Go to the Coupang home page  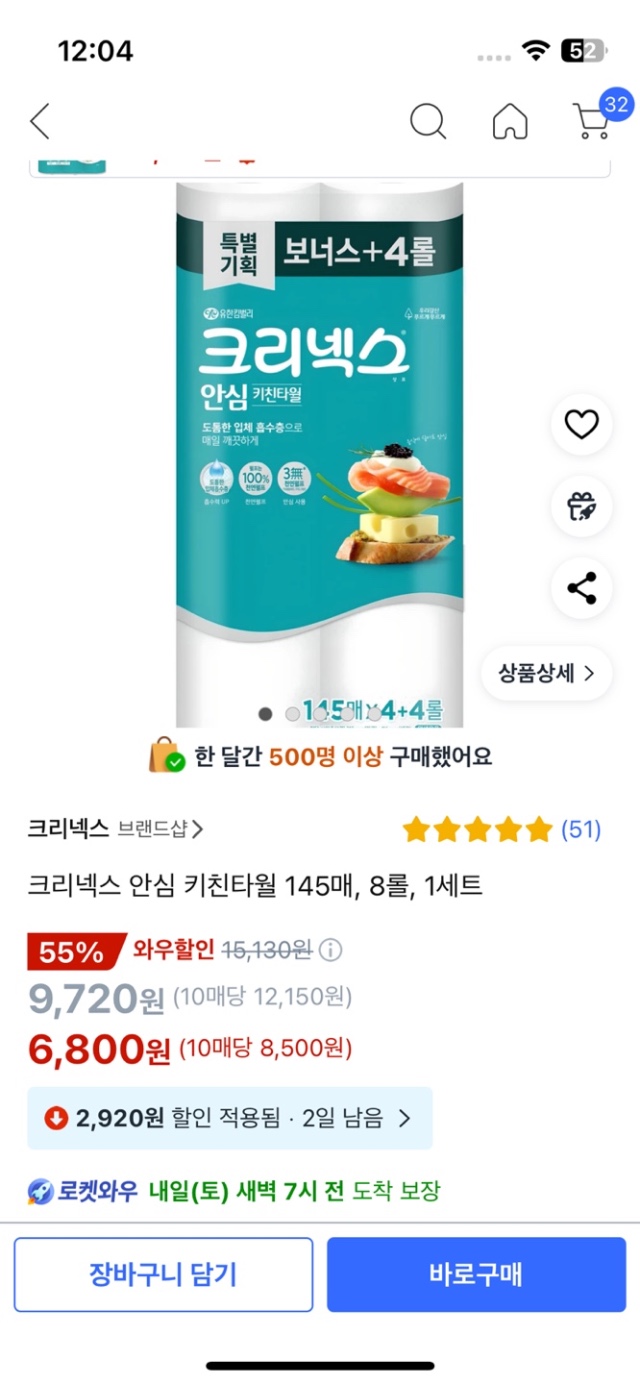coord(510,121)
